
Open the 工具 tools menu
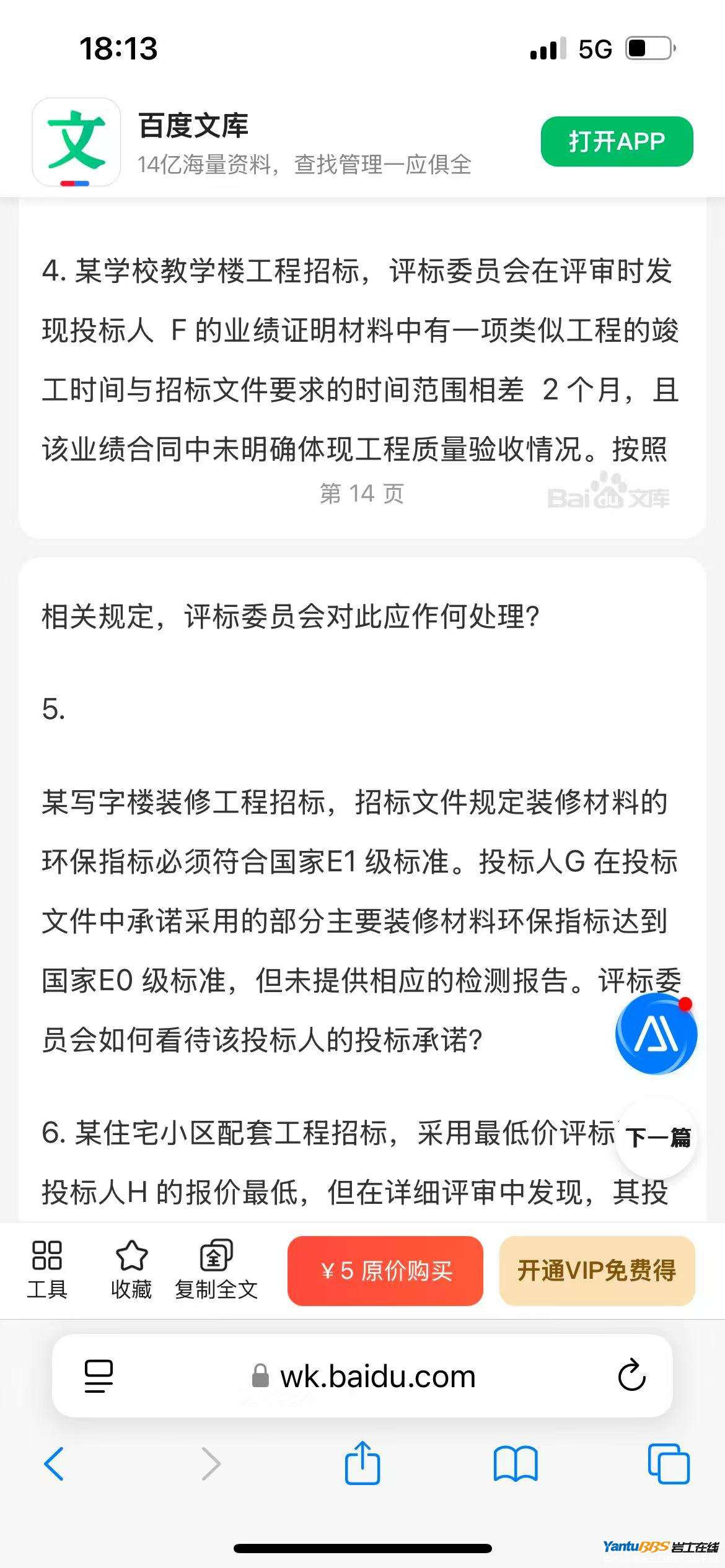[46, 1270]
